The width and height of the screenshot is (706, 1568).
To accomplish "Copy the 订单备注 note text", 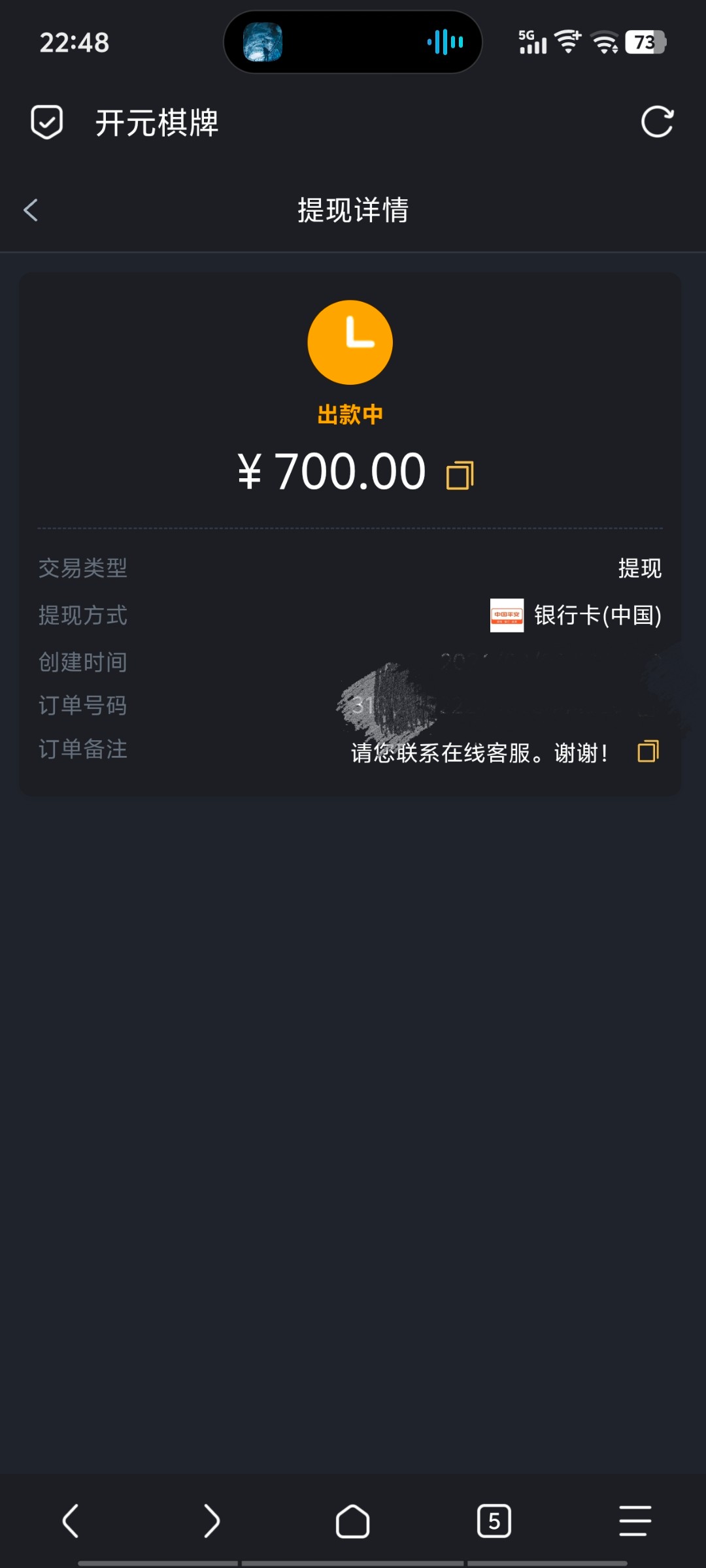I will point(648,751).
